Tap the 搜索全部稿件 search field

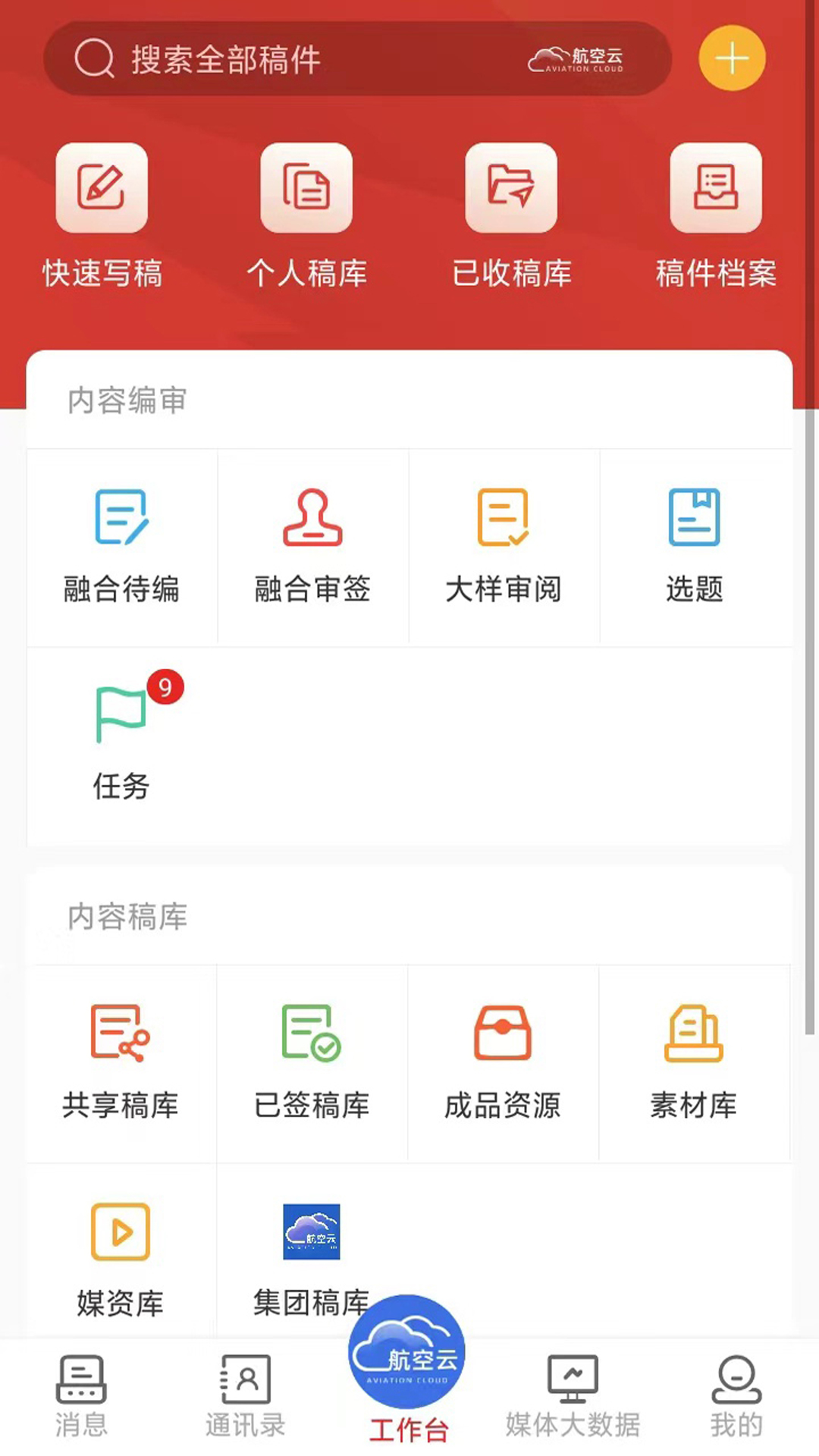[303, 58]
